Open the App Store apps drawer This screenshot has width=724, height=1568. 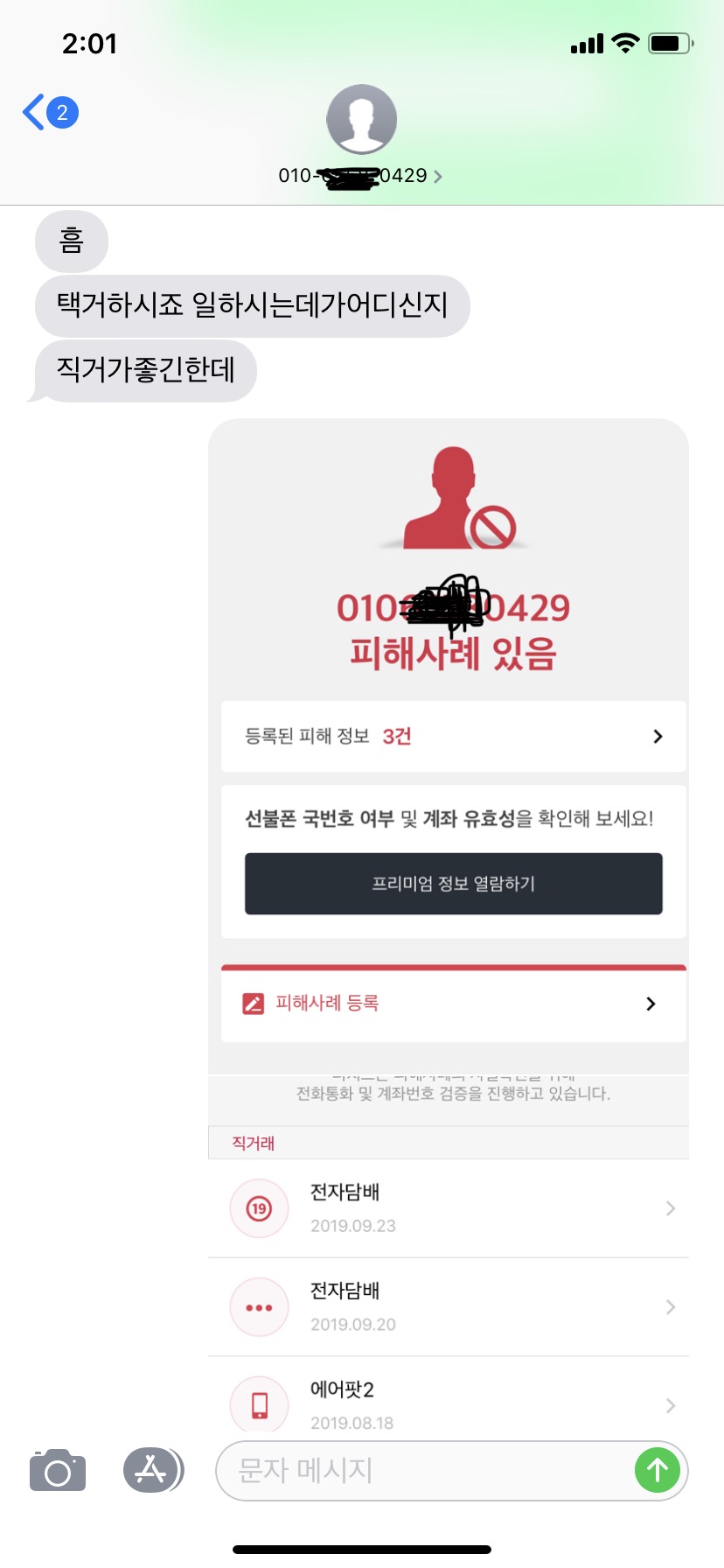pyautogui.click(x=152, y=1471)
